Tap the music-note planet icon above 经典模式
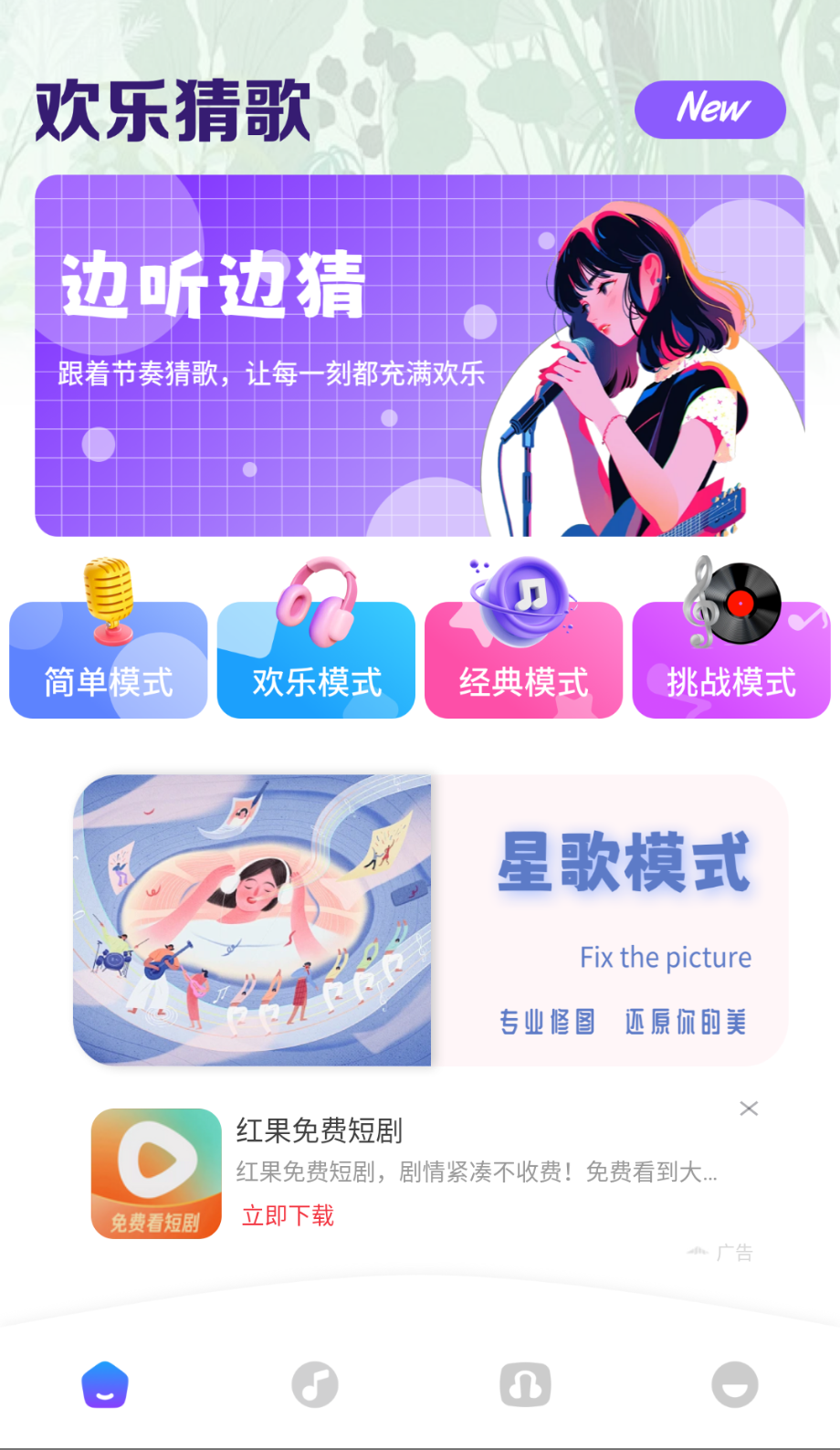Screen dimensions: 840x1450 pyautogui.click(x=523, y=594)
